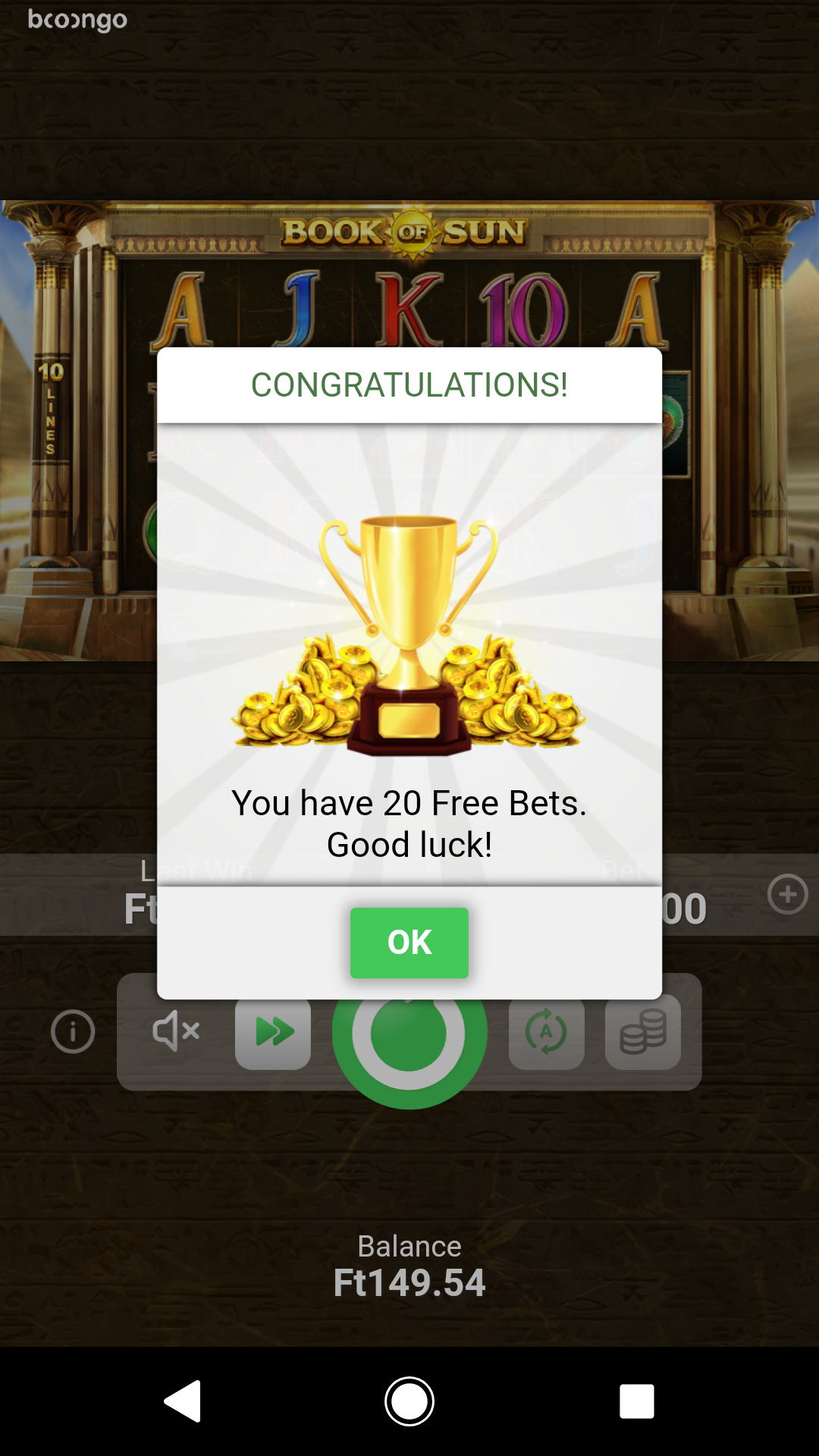The width and height of the screenshot is (819, 1456).
Task: Go back using the system back button
Action: click(x=183, y=1401)
